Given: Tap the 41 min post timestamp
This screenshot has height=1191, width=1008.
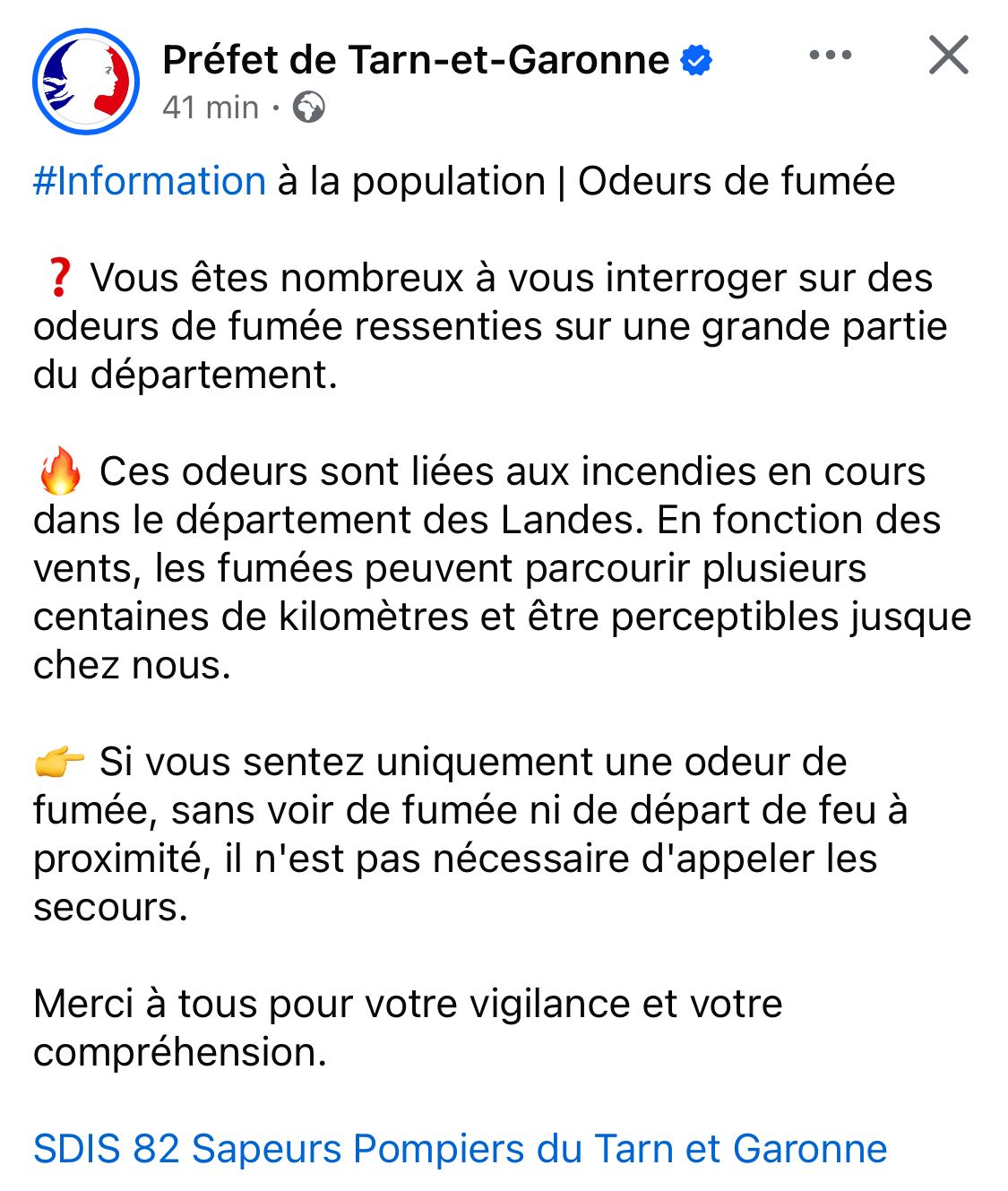Looking at the screenshot, I should pos(211,108).
